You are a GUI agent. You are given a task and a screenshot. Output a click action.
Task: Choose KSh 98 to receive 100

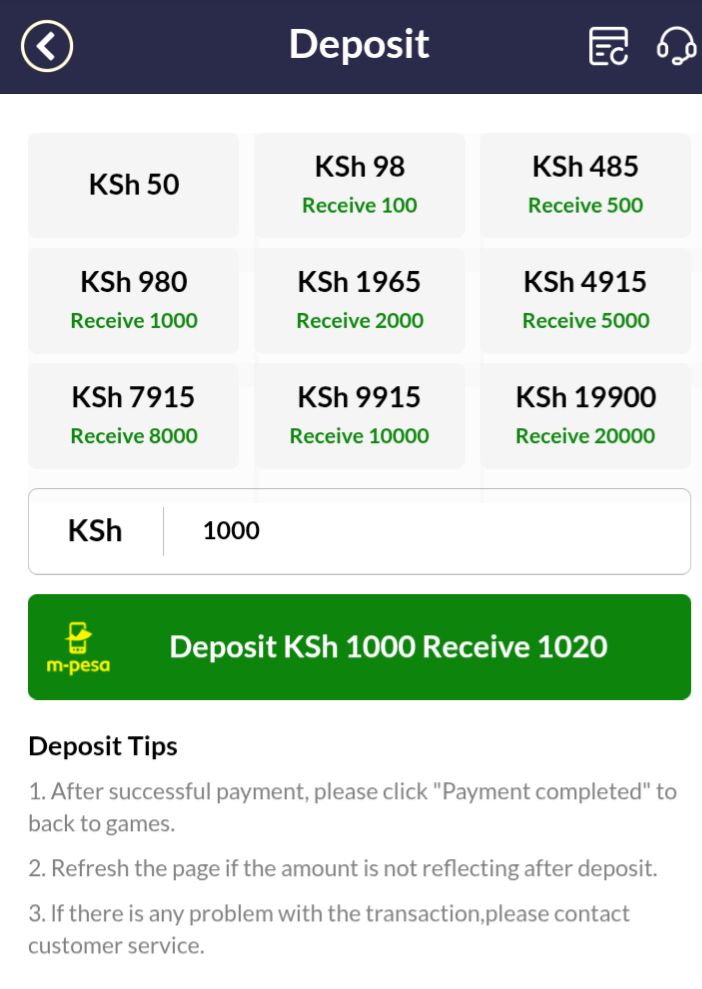(359, 185)
